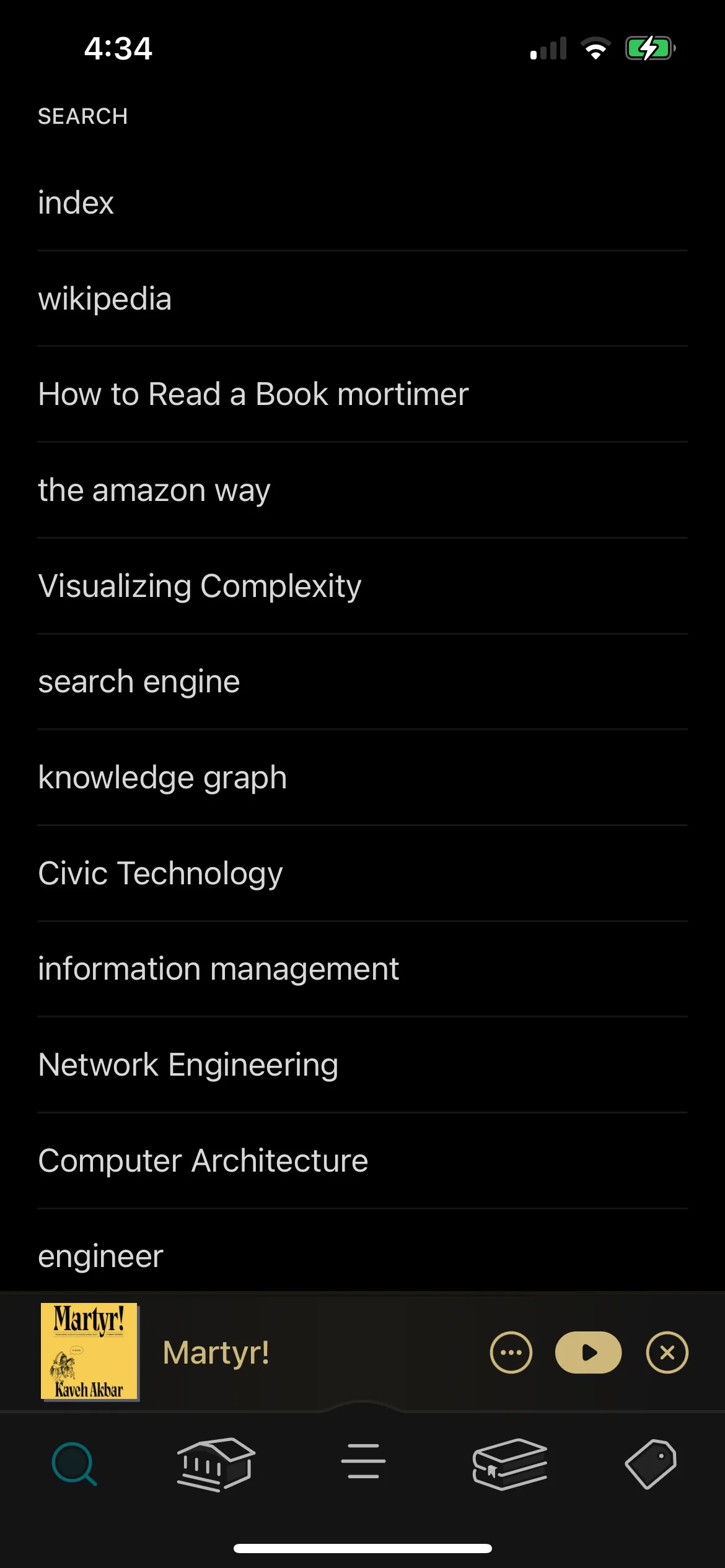Close the Martyr! mini player

click(667, 1352)
